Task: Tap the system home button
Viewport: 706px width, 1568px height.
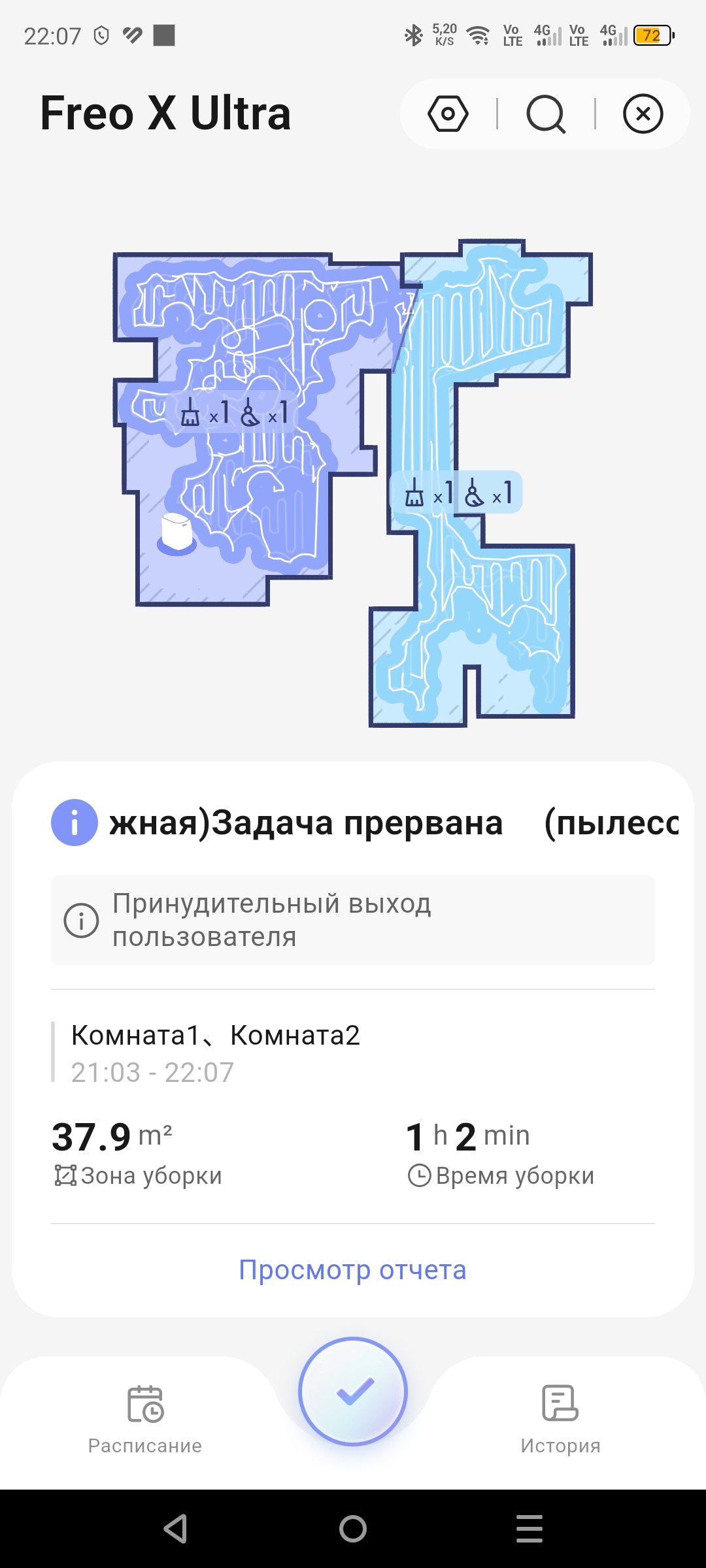Action: click(353, 1529)
